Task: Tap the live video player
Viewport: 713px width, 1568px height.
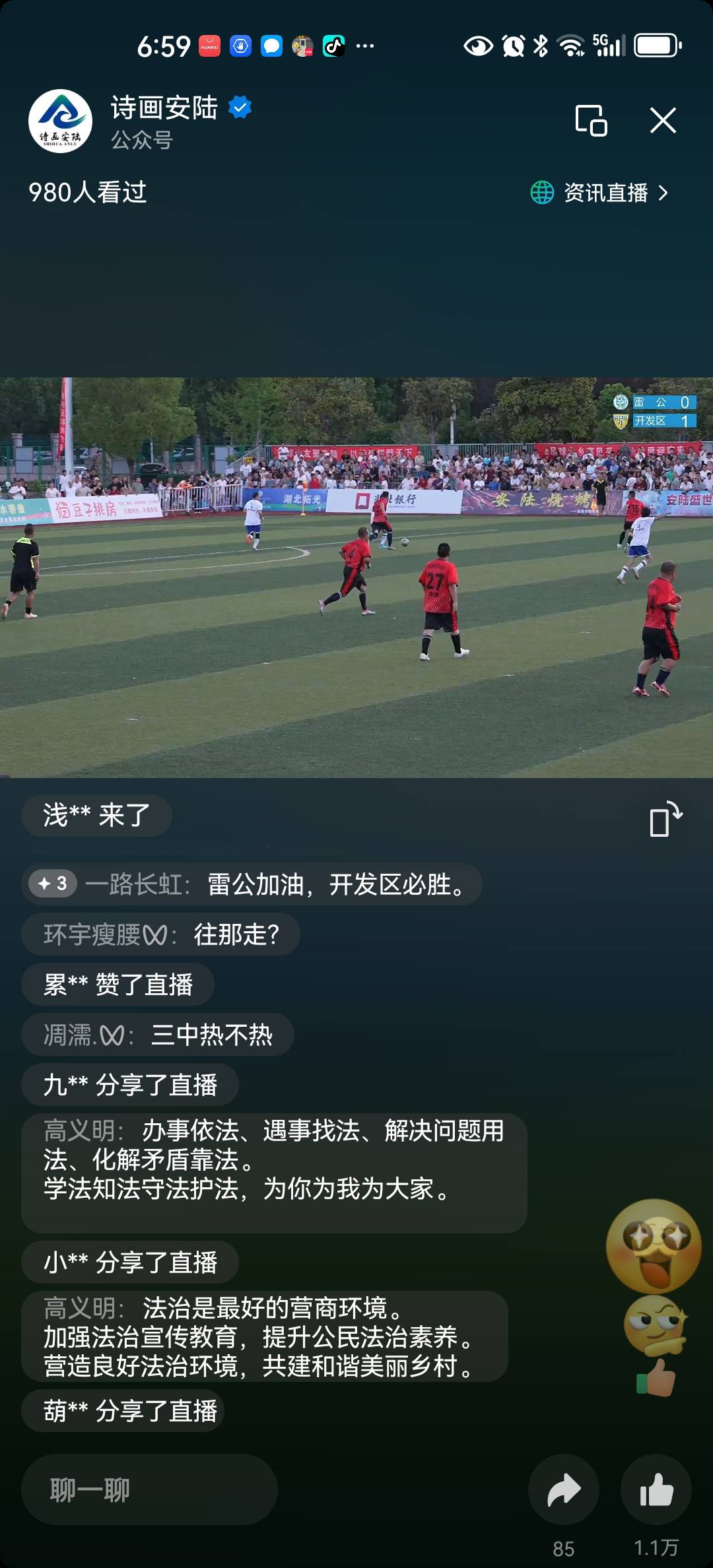Action: (356, 577)
